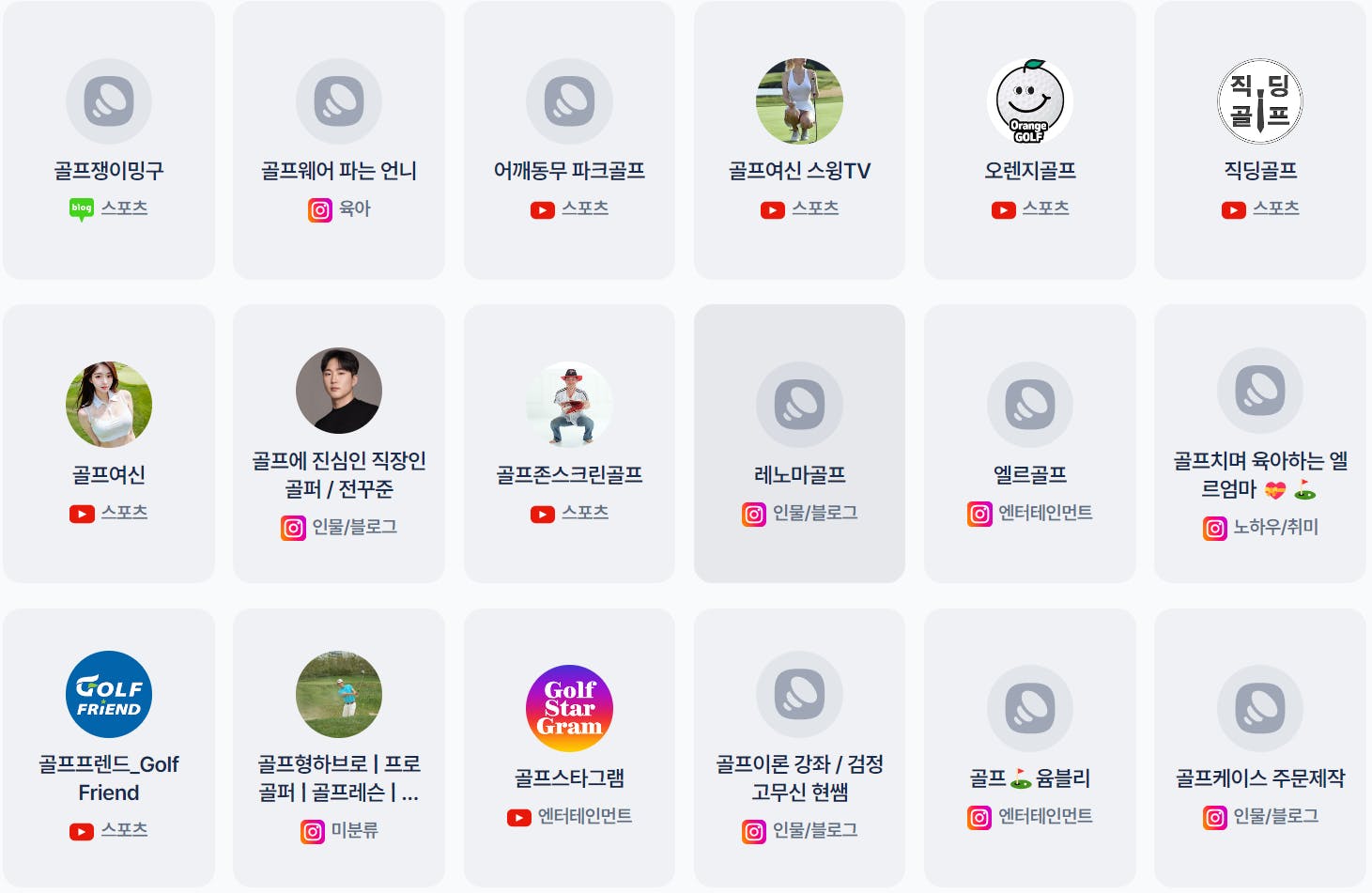Select the 골프웨어 파는 언니 card
Viewport: 1372px width, 893px height.
point(339,141)
